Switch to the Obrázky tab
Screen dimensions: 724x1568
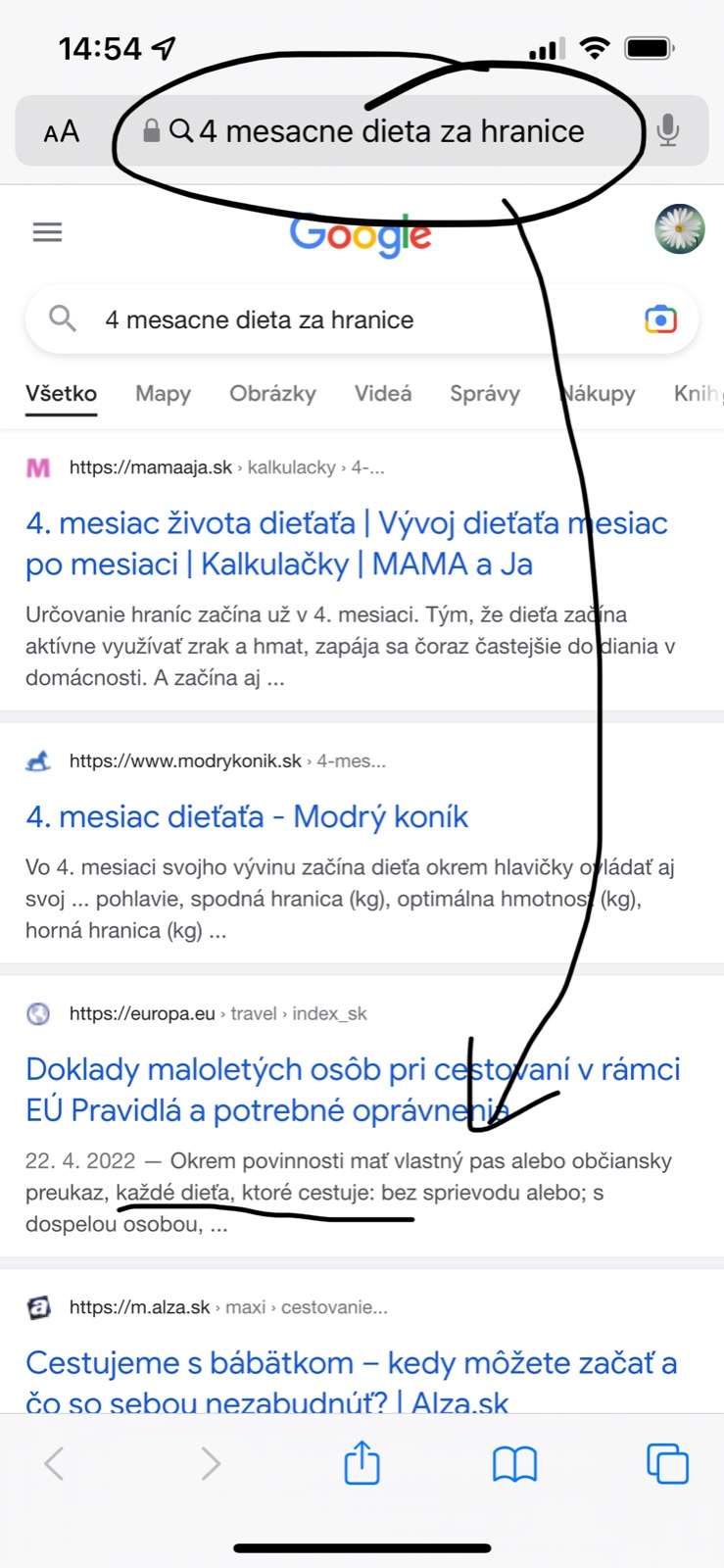click(272, 394)
